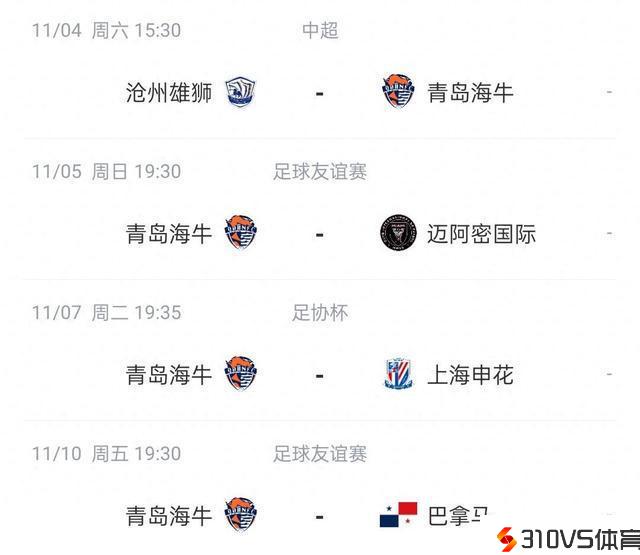Open the 沧州雄狮 vs 青岛海牛 match
640x555 pixels.
click(320, 93)
